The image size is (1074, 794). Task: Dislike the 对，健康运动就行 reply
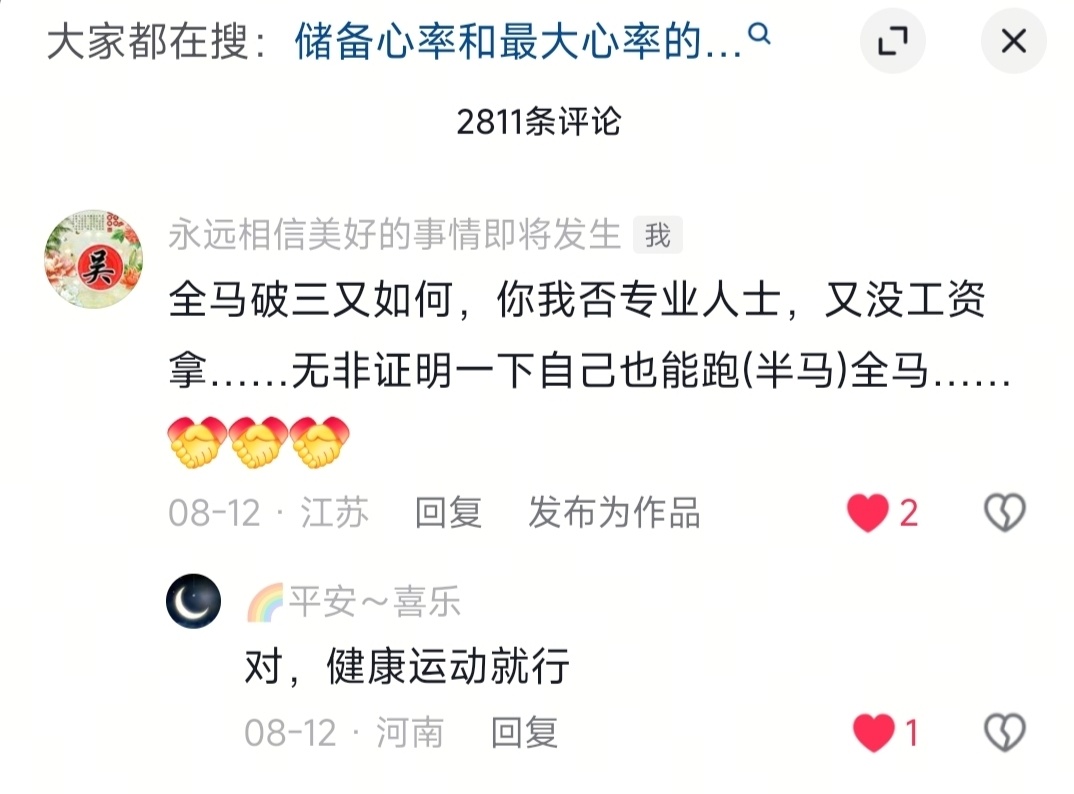(x=1004, y=734)
